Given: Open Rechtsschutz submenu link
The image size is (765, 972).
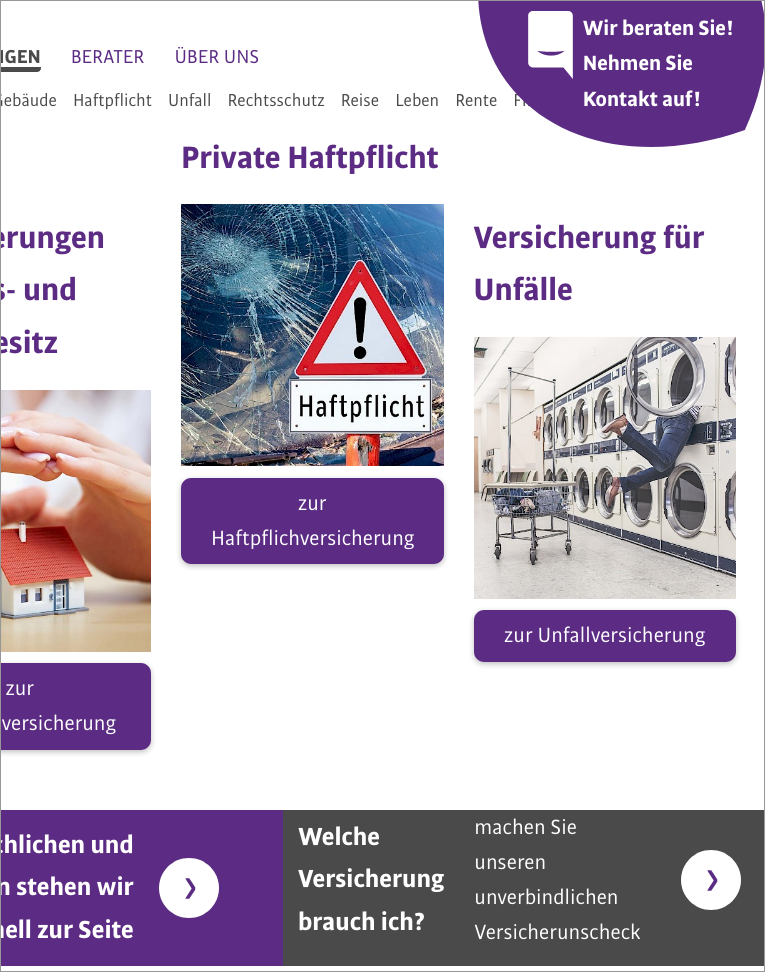Looking at the screenshot, I should tap(276, 100).
